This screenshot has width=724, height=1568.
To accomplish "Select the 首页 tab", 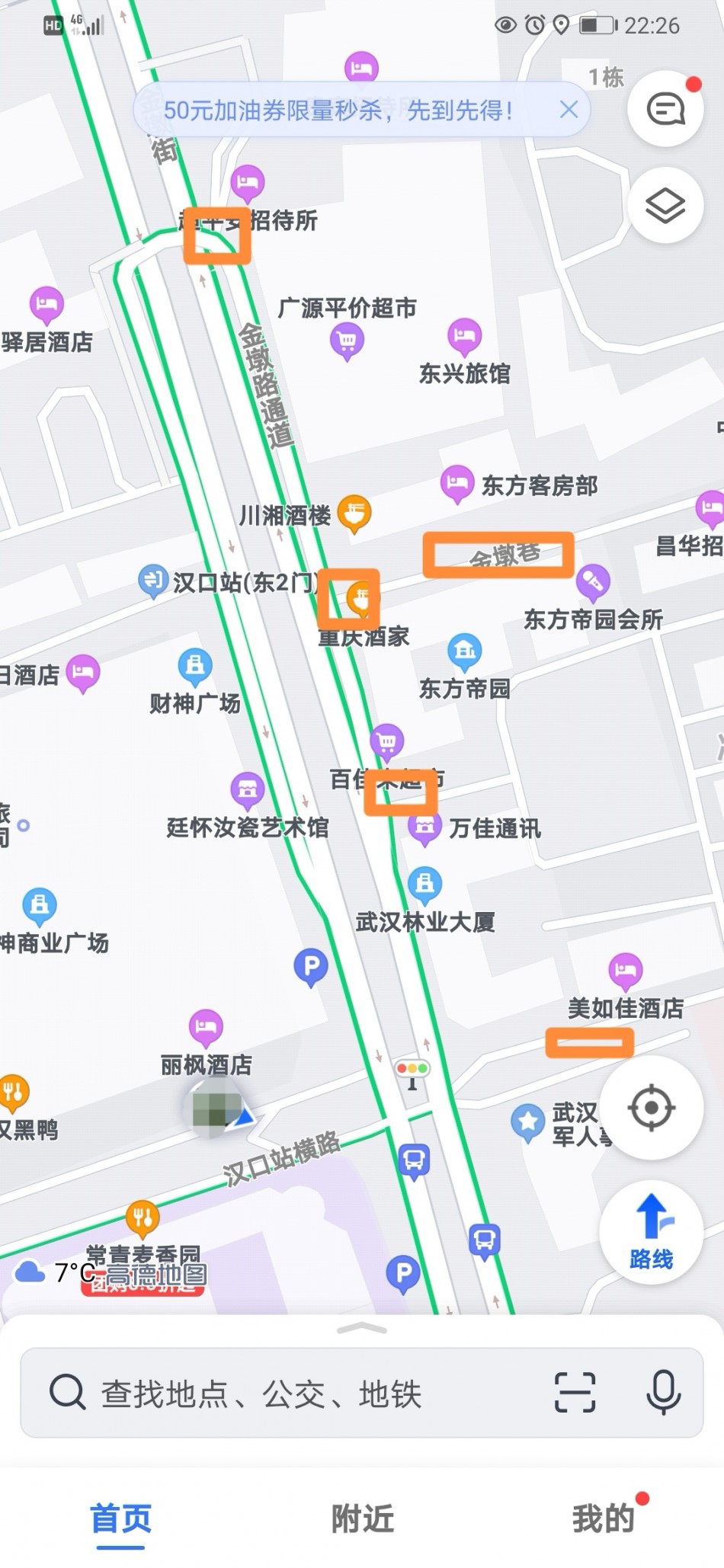I will tap(120, 1518).
